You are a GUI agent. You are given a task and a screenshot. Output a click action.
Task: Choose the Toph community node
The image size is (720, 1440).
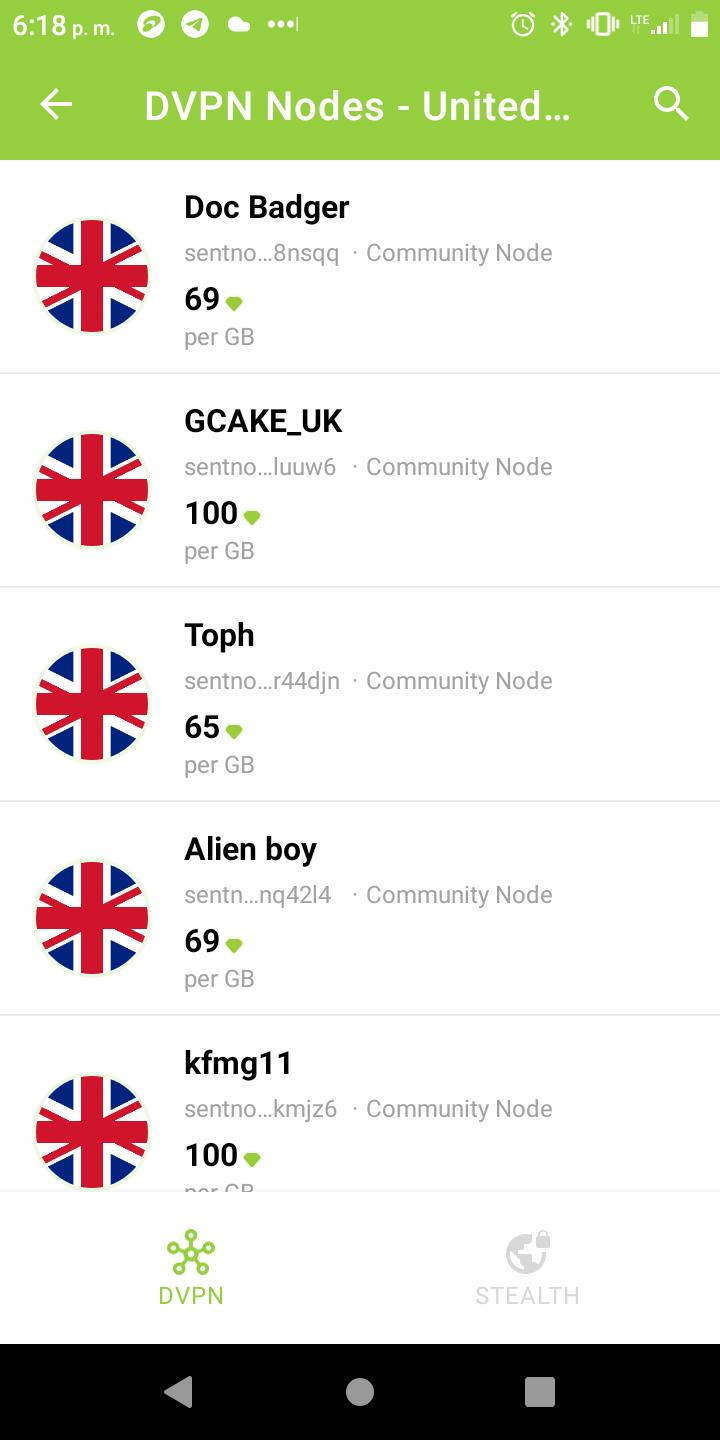(x=360, y=696)
